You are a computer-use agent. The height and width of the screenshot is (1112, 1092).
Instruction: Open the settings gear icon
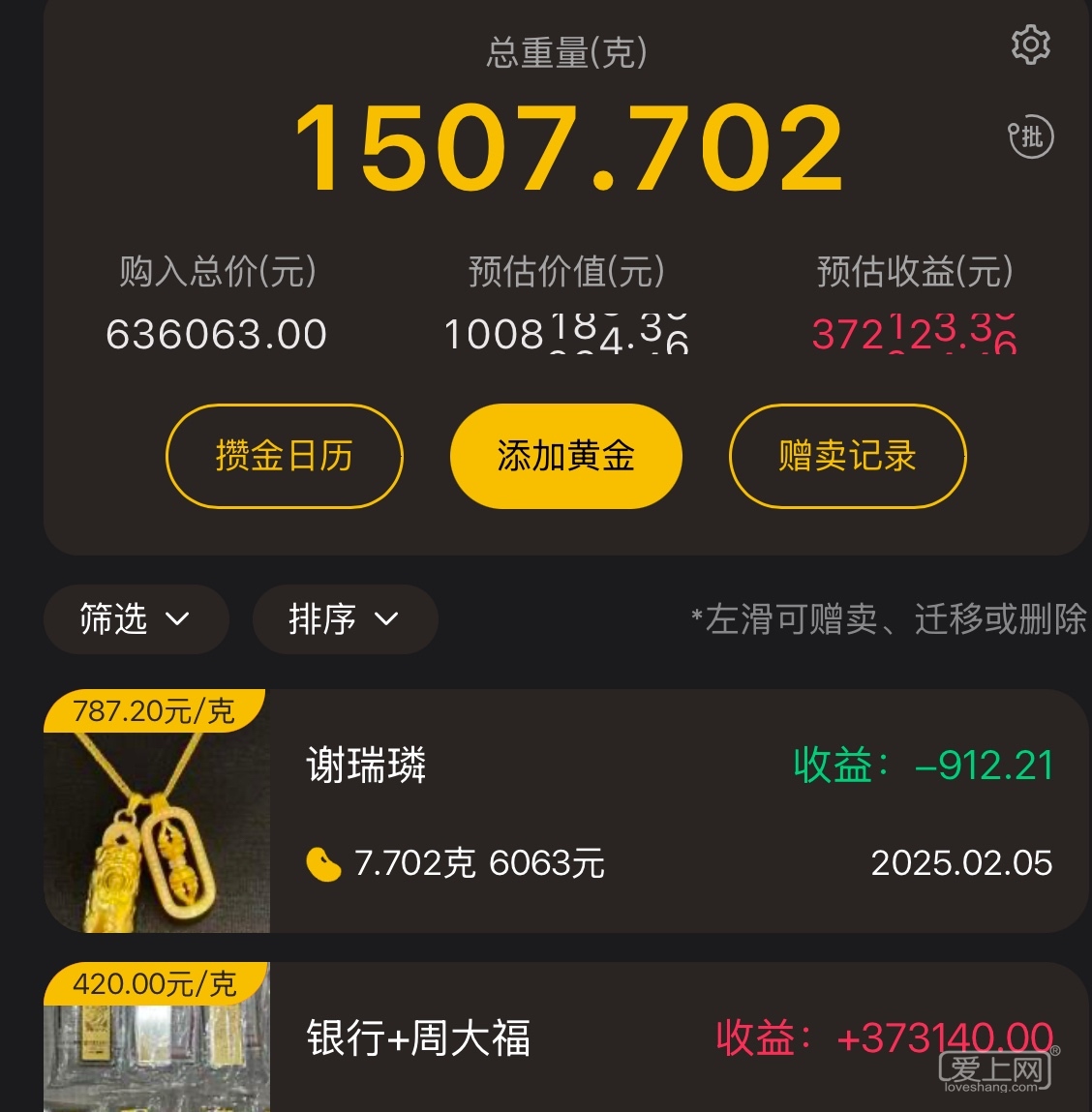click(x=1030, y=45)
